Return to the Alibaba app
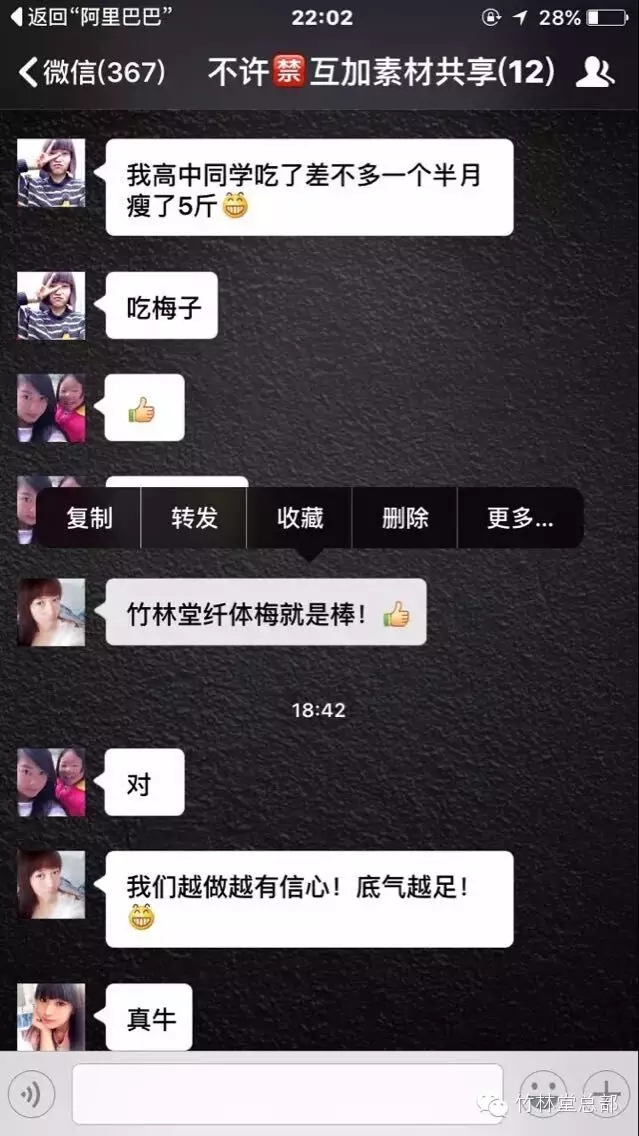The image size is (639, 1136). [92, 17]
